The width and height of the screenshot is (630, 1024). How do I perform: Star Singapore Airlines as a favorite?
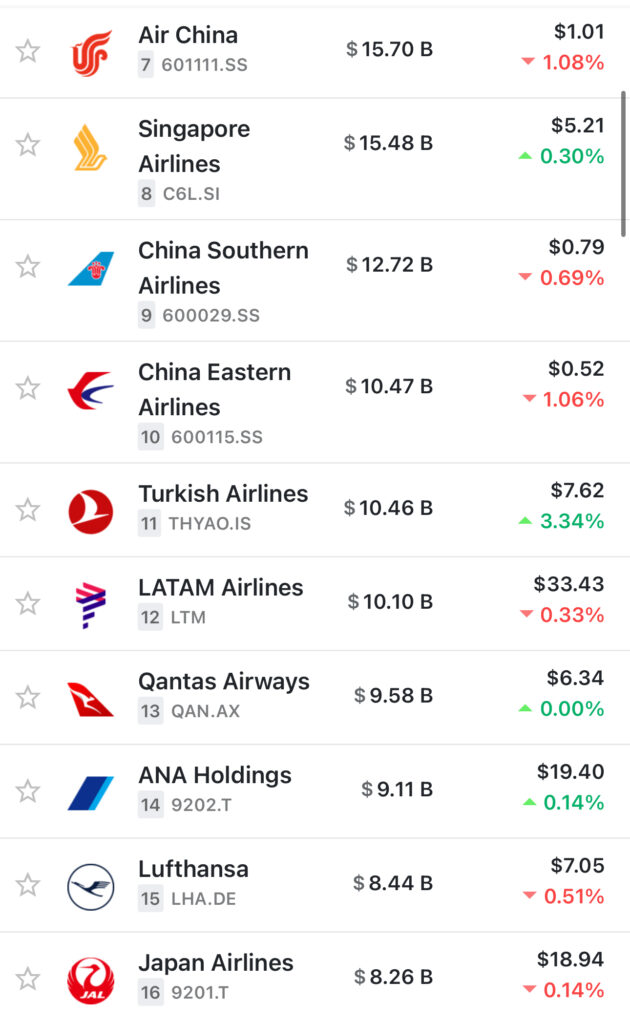[x=28, y=145]
